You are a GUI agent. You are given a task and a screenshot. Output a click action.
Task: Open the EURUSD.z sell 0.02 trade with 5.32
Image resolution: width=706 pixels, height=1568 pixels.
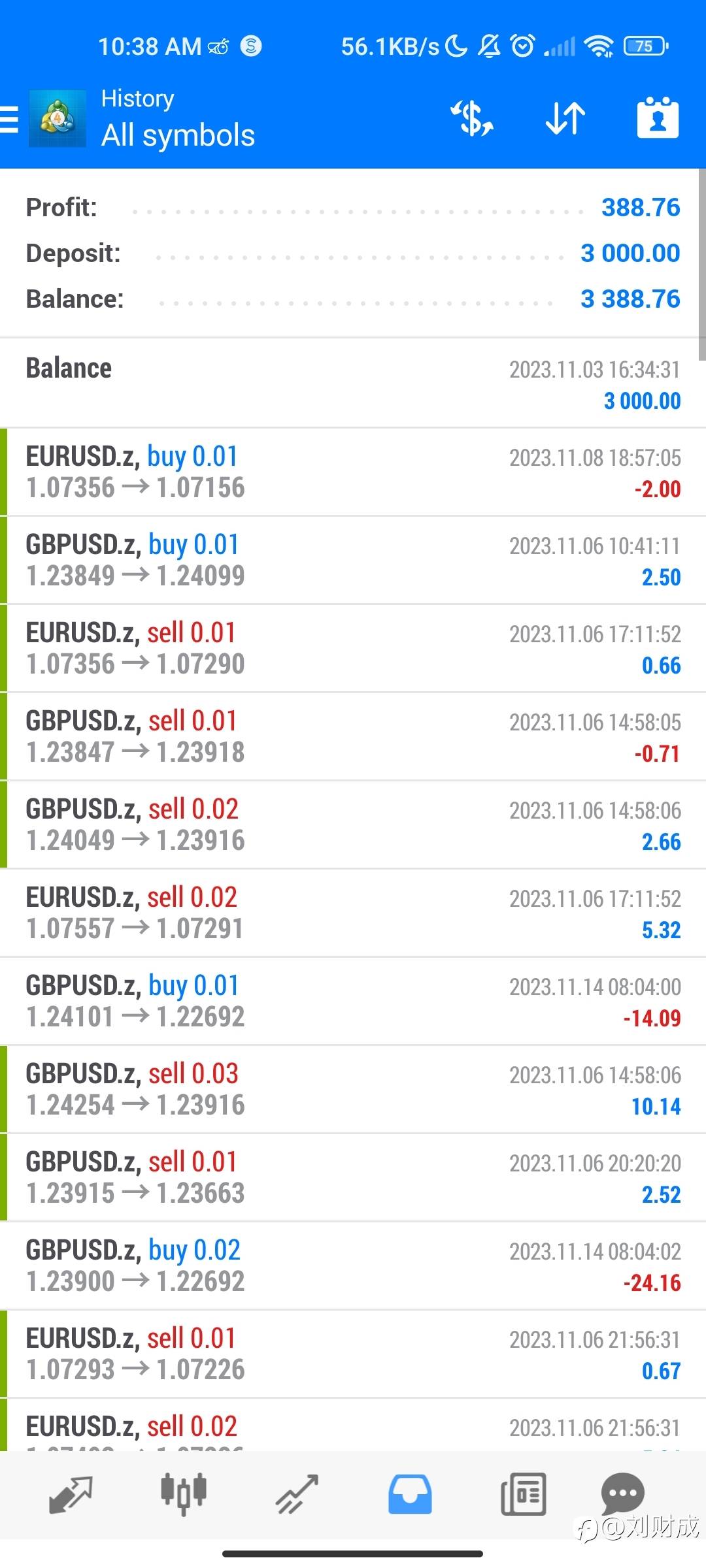353,913
